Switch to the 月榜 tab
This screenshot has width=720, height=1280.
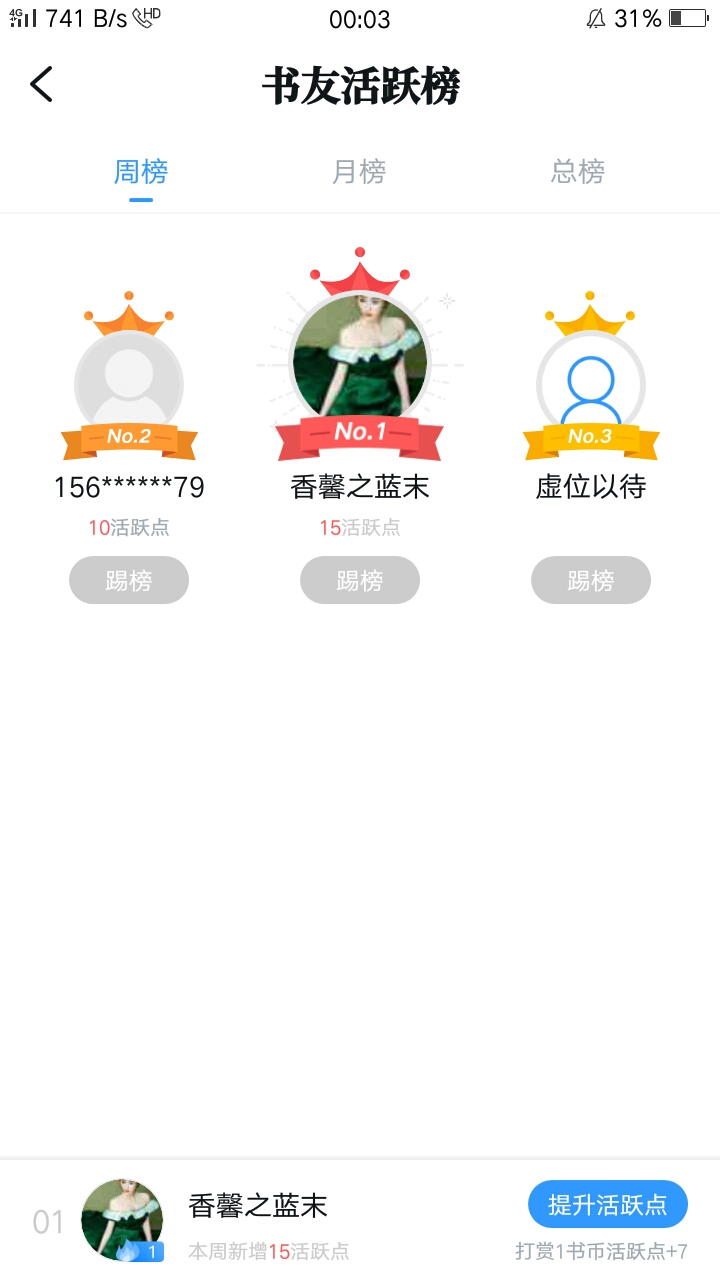pyautogui.click(x=359, y=172)
